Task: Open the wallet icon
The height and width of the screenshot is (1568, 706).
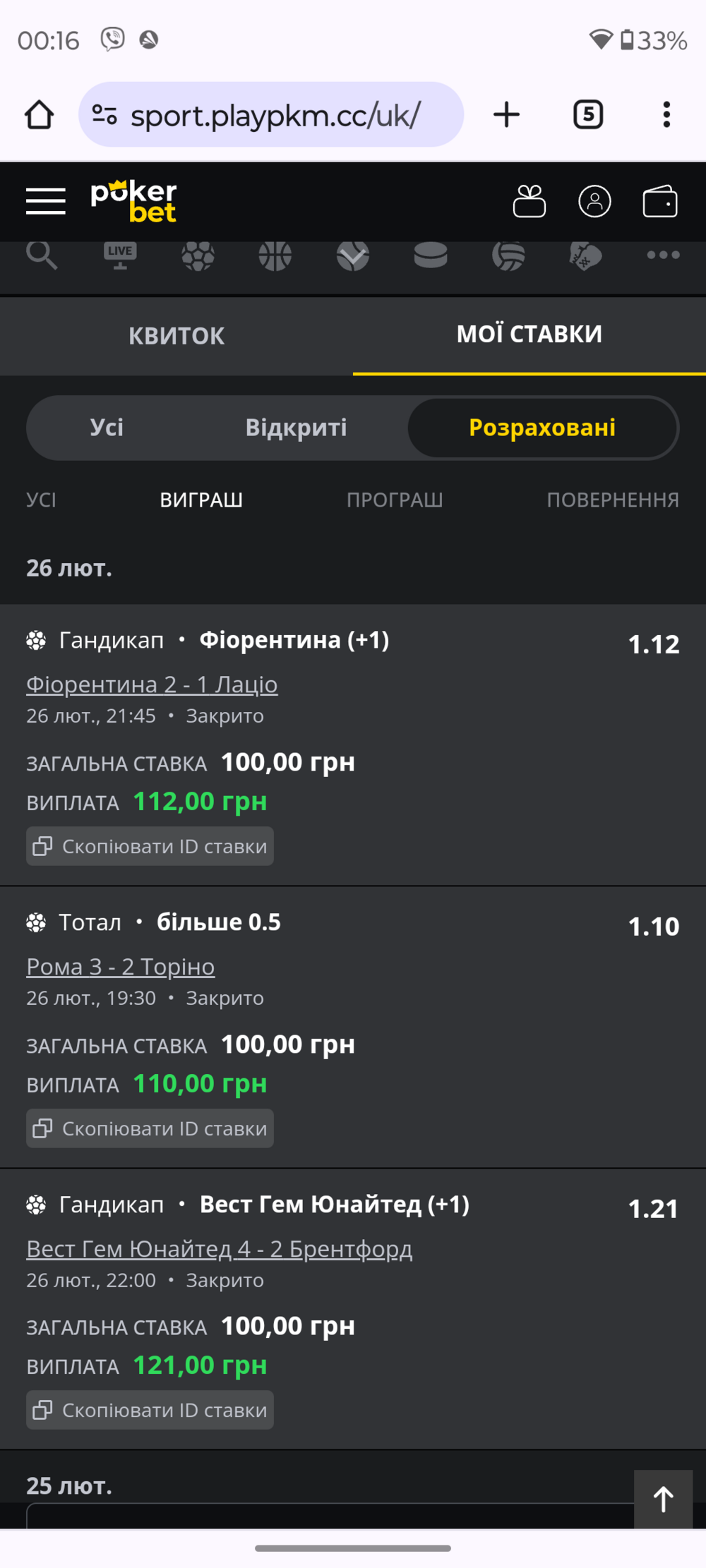Action: 660,201
